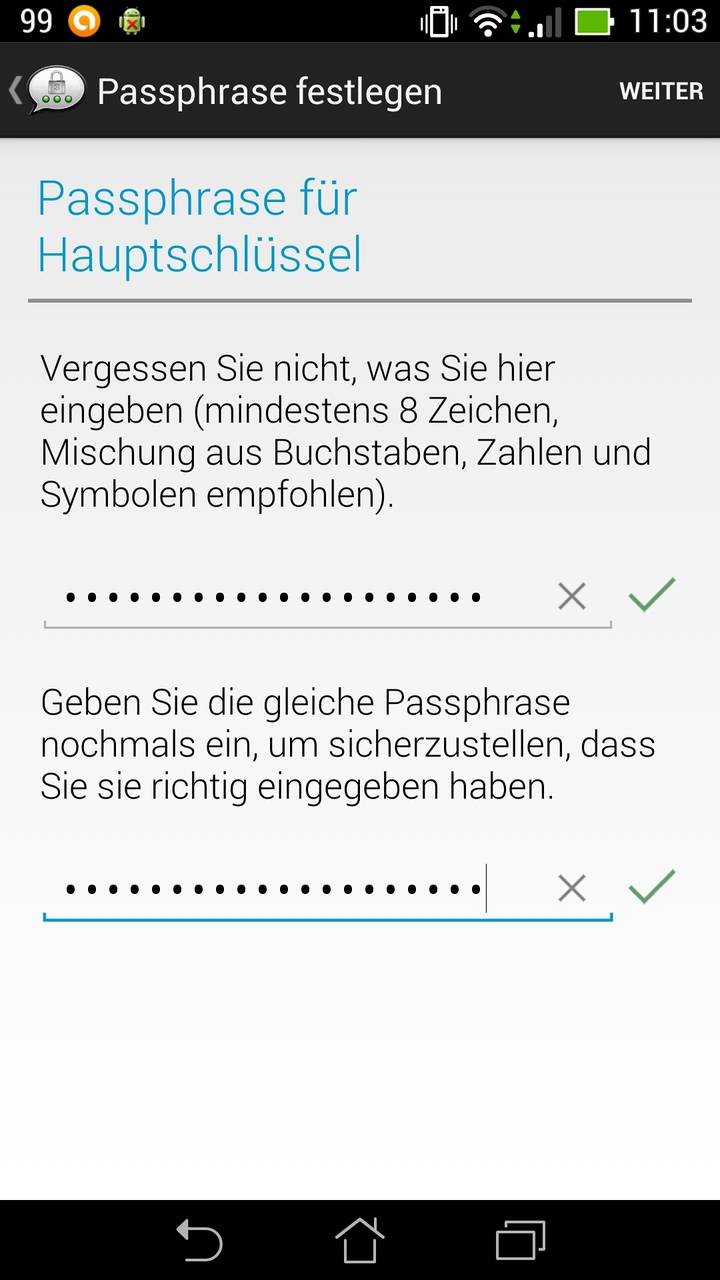This screenshot has width=720, height=1280.
Task: Focus the repeat passphrase field
Action: pyautogui.click(x=300, y=888)
